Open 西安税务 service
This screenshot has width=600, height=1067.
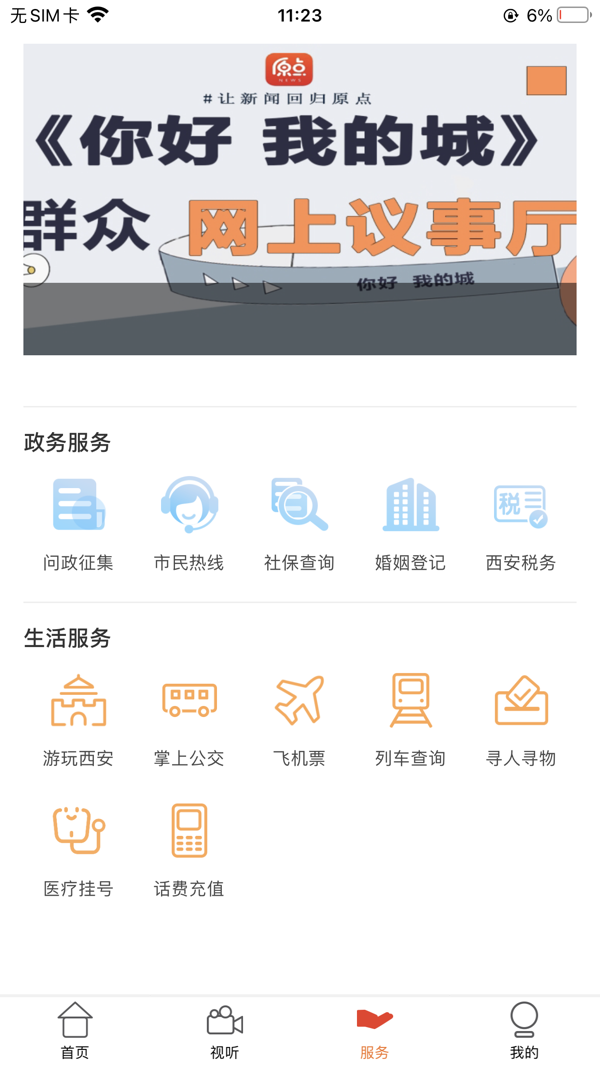point(521,524)
